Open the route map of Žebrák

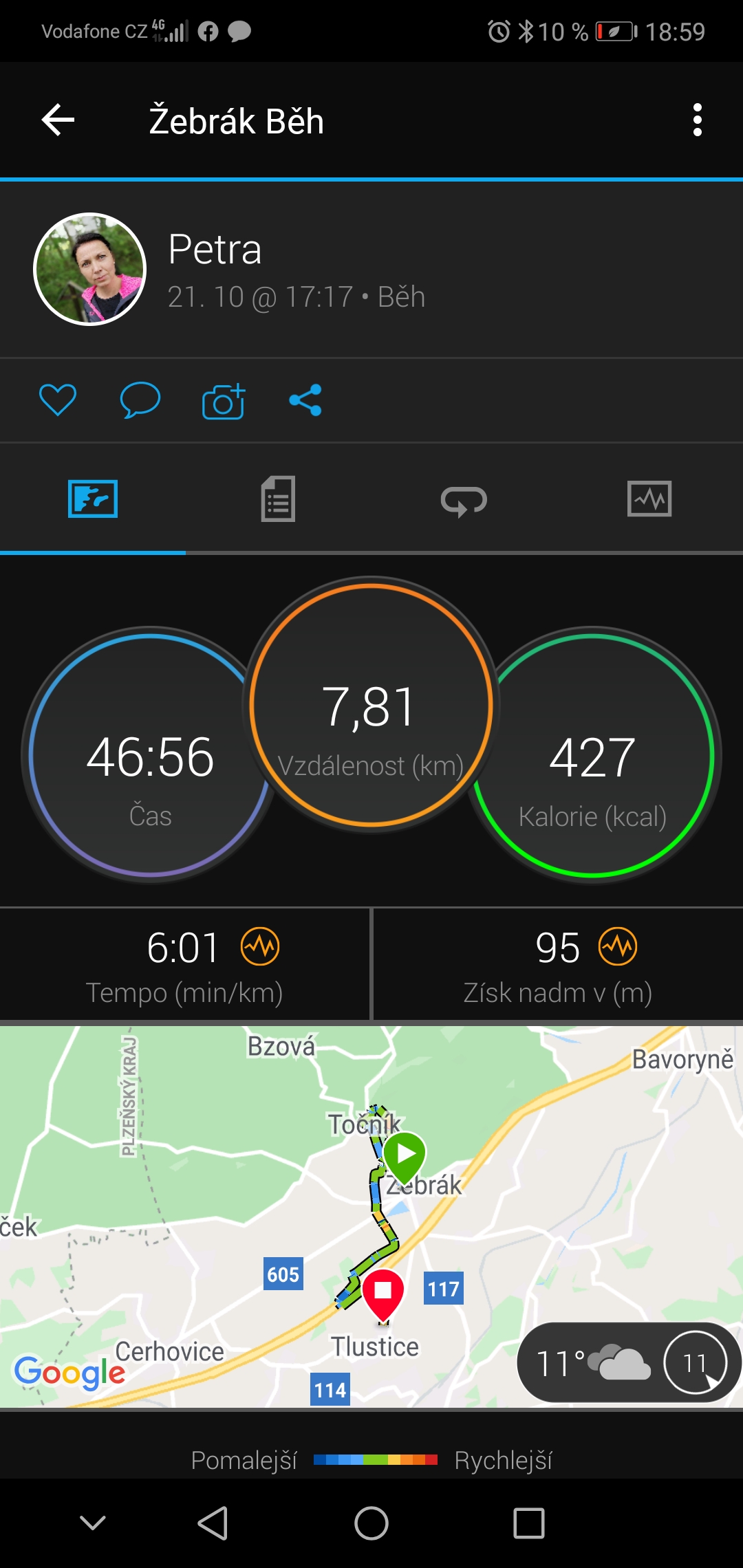[x=371, y=1216]
